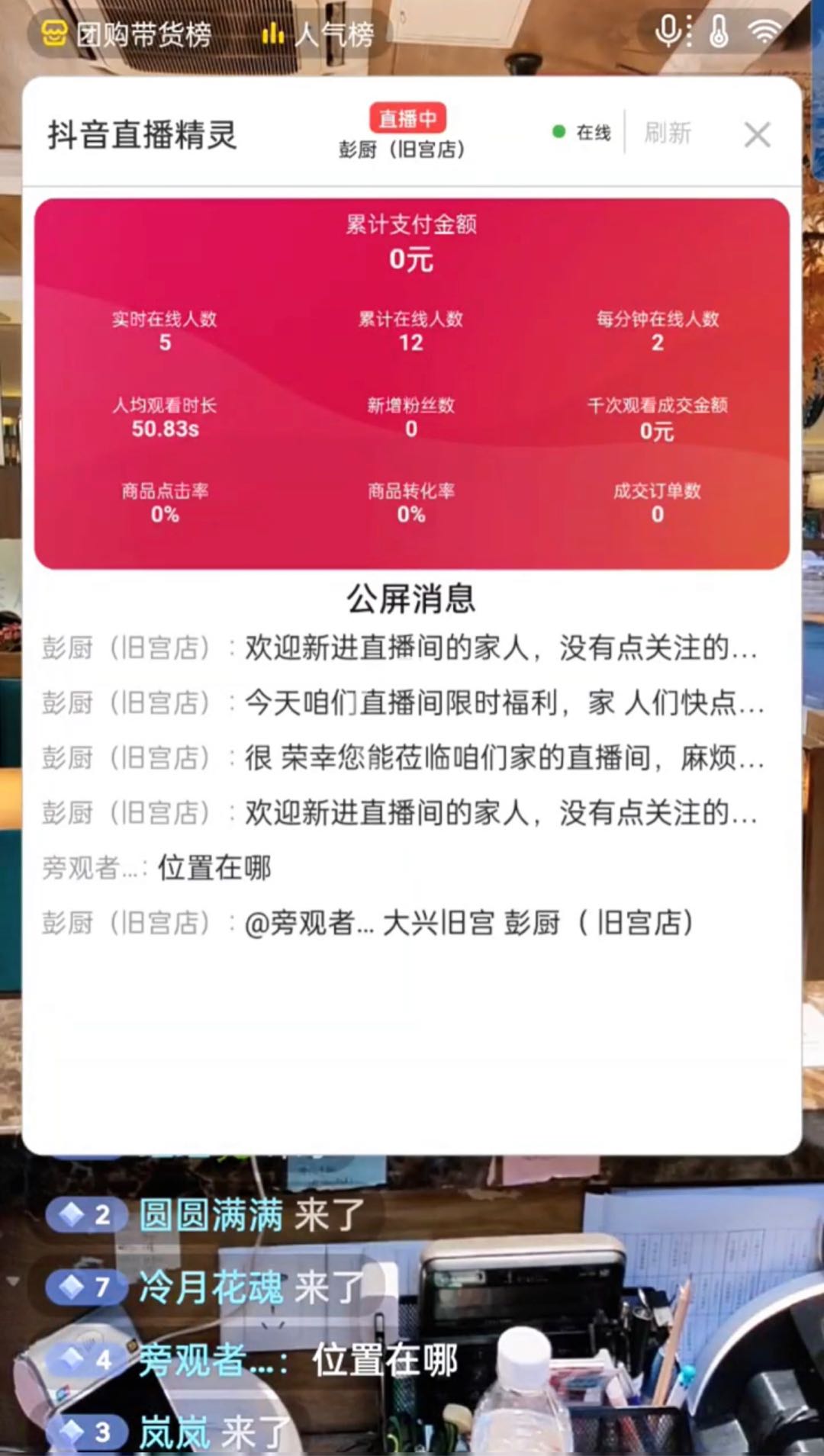Tap 刷新 to refresh live data

pyautogui.click(x=668, y=133)
